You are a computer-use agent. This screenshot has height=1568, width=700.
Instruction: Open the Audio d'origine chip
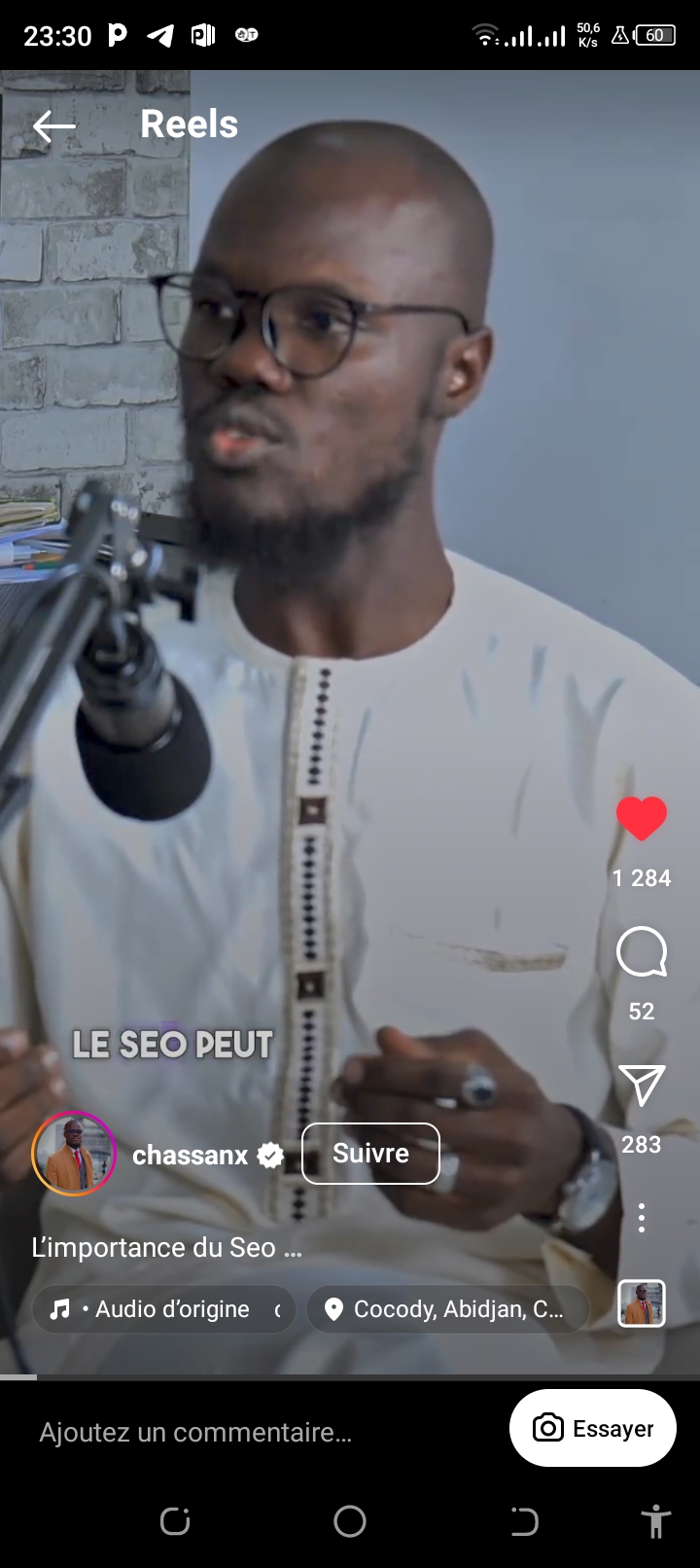click(164, 1309)
